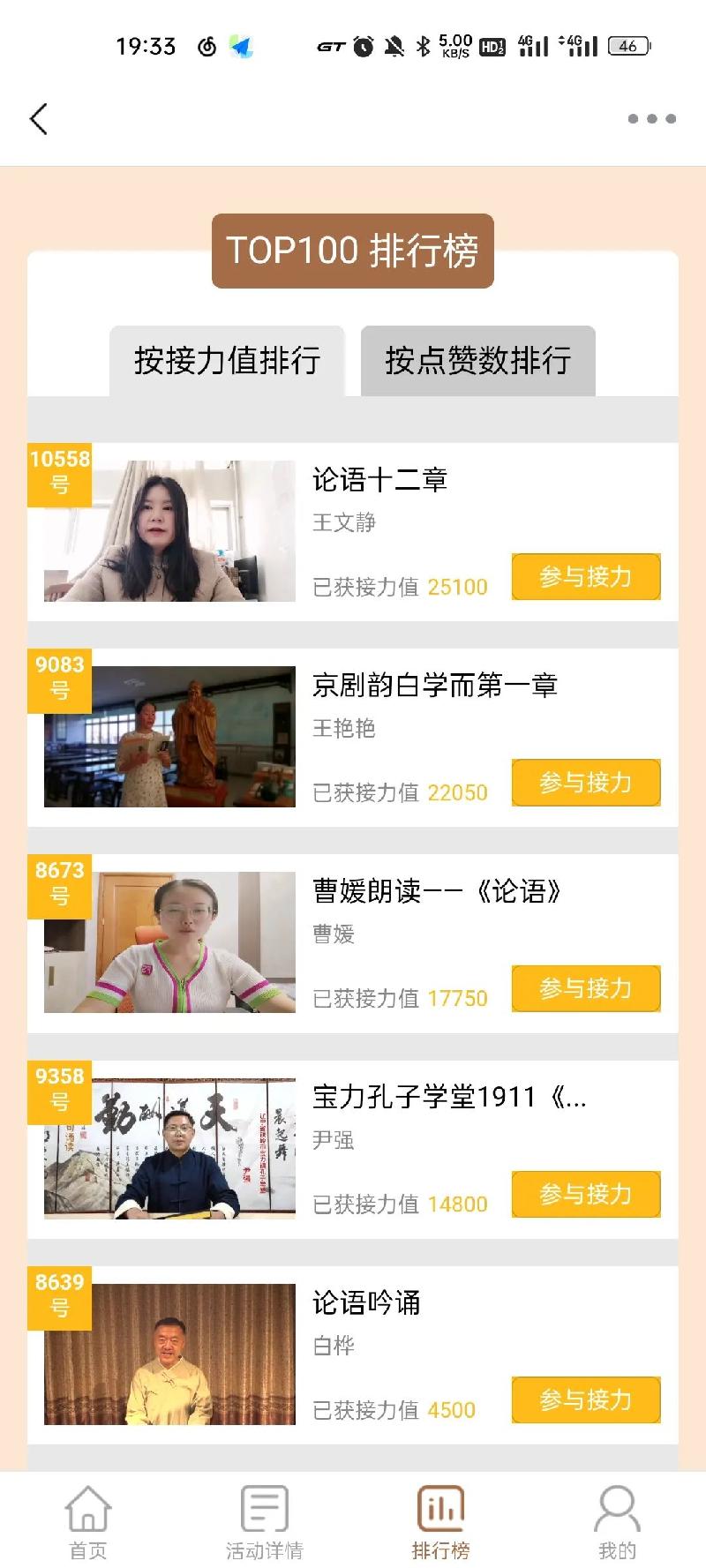706x1568 pixels.
Task: Tap 参与接力 for 论语十二章
Action: 586,577
